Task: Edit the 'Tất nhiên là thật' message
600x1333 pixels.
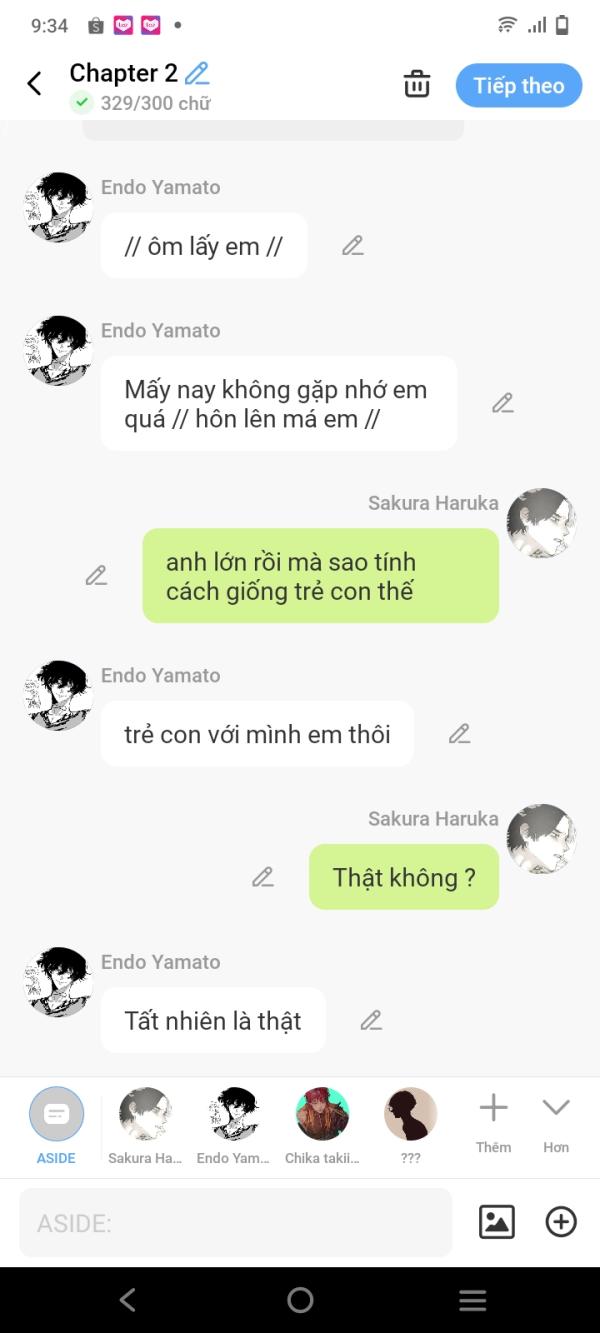Action: click(x=371, y=1021)
